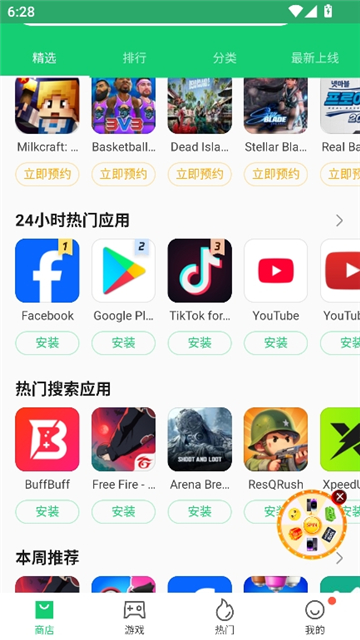Open the Google Play app icon
Screen dimensions: 360x640
123,271
